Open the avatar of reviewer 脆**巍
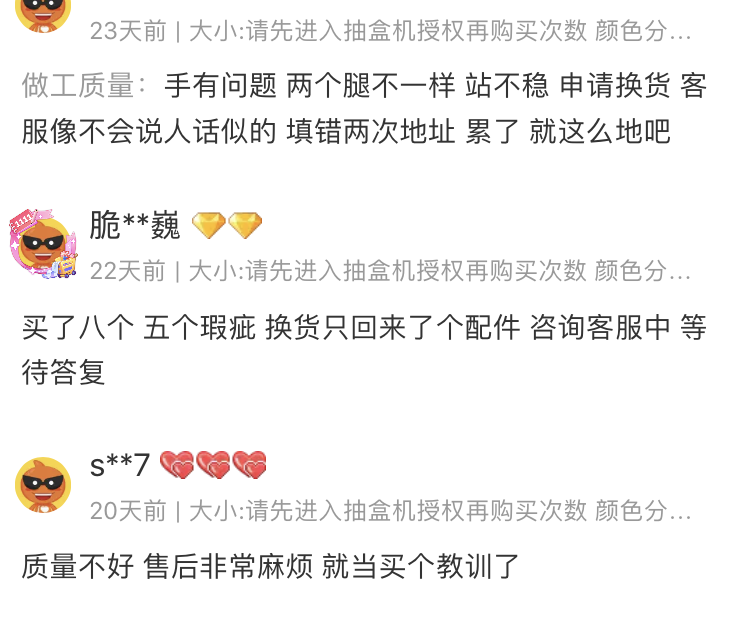The height and width of the screenshot is (617, 732). (x=44, y=245)
